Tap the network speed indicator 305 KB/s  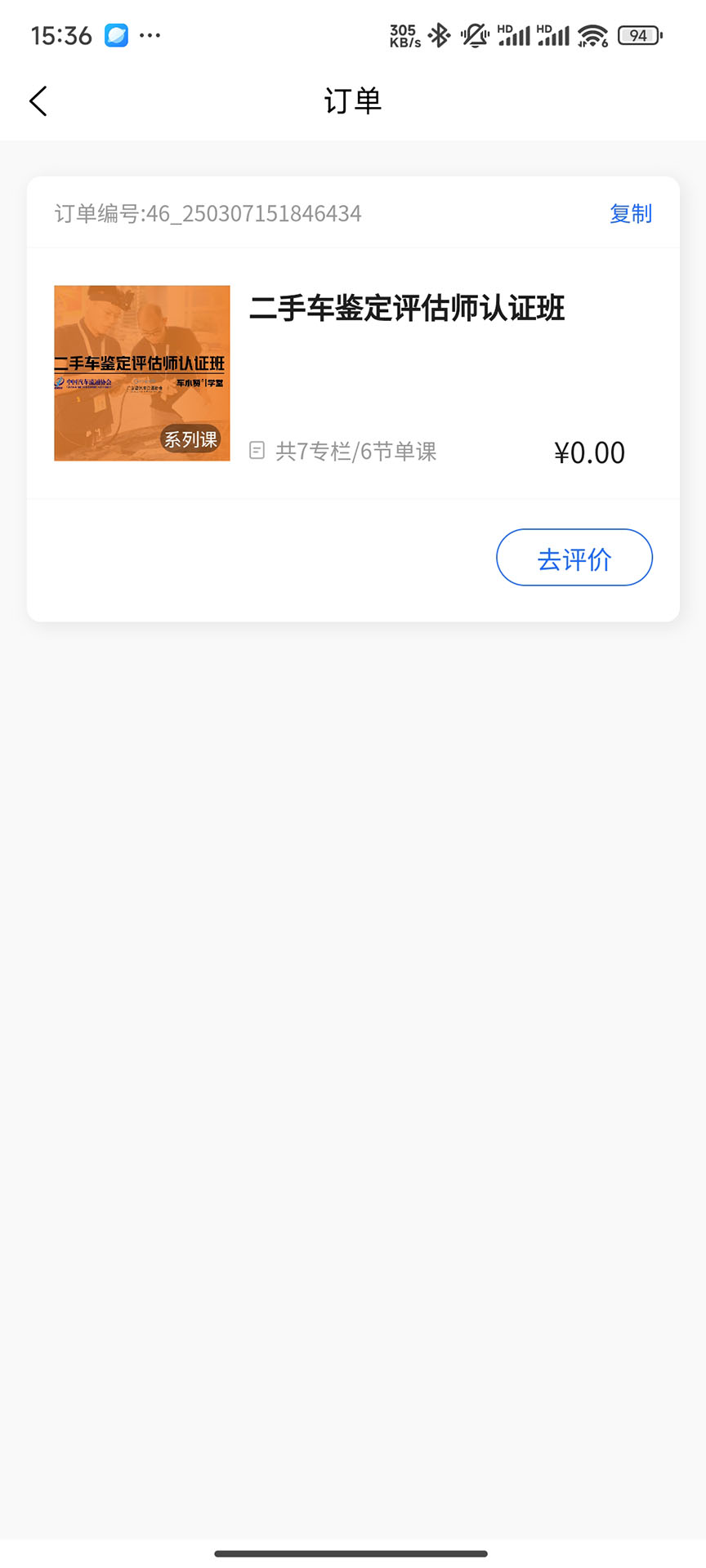point(404,35)
